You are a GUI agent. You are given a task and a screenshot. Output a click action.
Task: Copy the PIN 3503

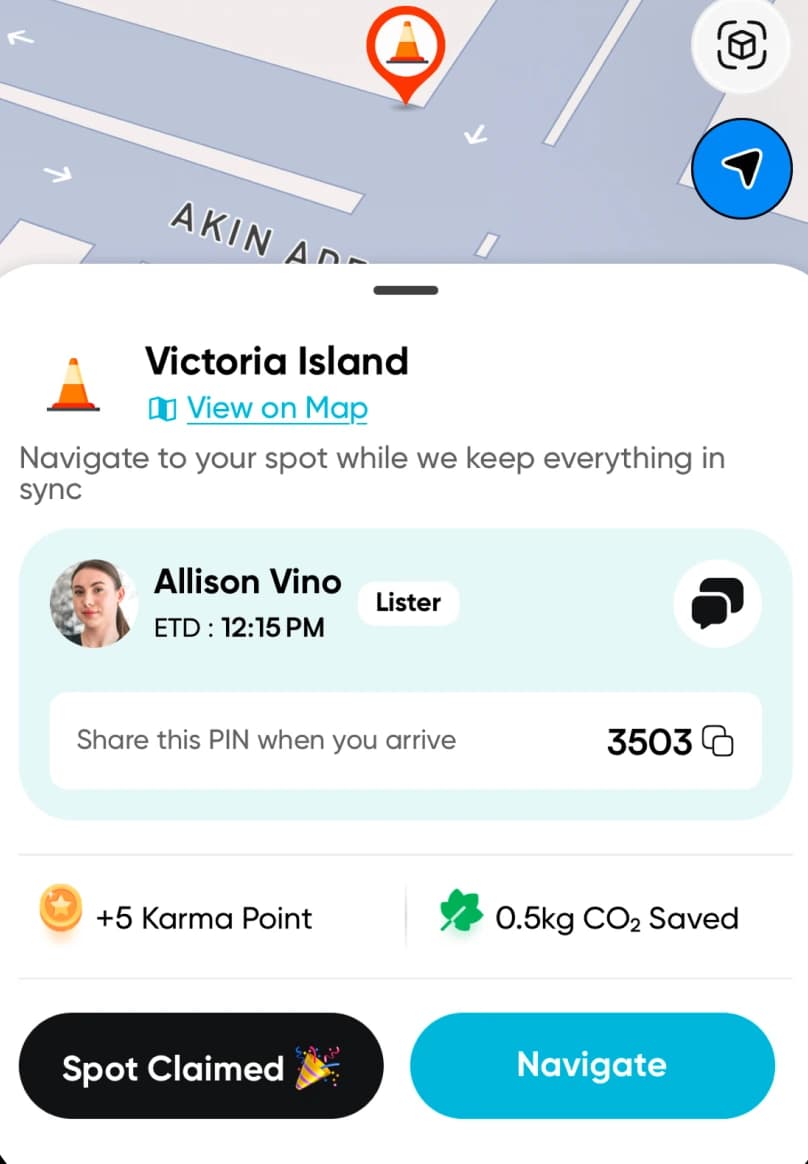(x=718, y=741)
